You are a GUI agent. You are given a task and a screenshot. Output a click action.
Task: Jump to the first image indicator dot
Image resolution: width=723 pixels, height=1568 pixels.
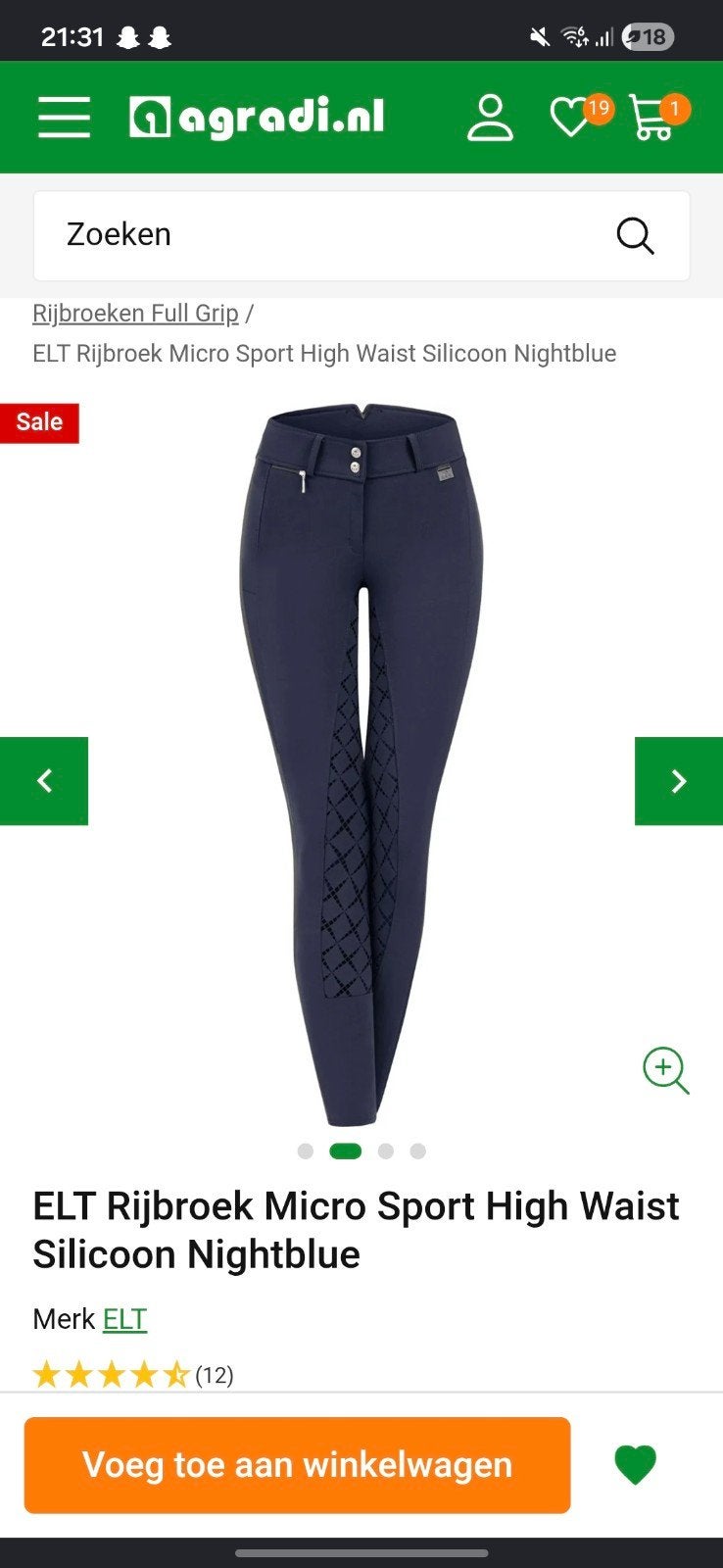306,1151
